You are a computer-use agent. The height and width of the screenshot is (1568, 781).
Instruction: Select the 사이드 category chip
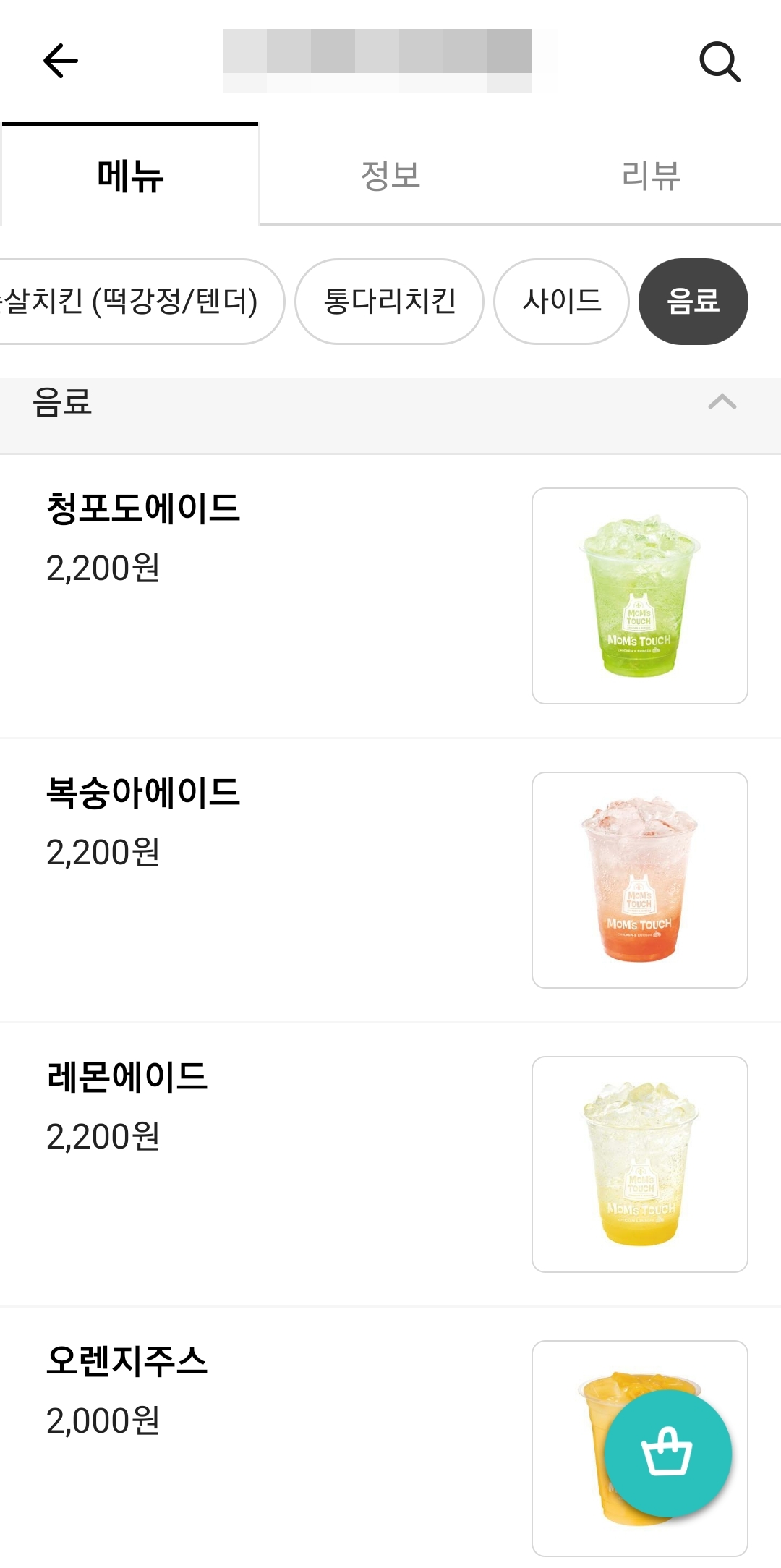click(561, 302)
